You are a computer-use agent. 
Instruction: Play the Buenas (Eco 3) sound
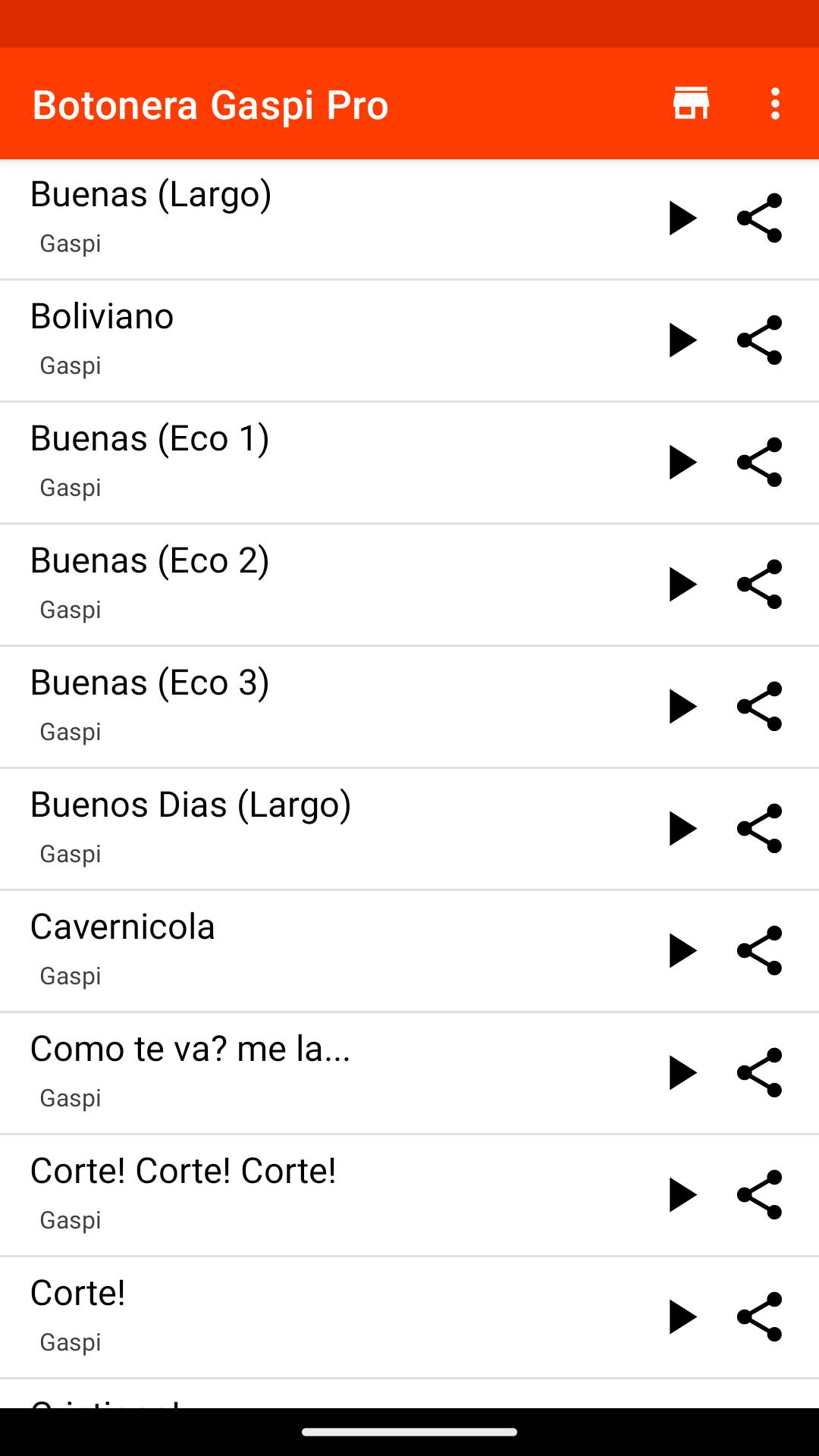click(x=682, y=707)
